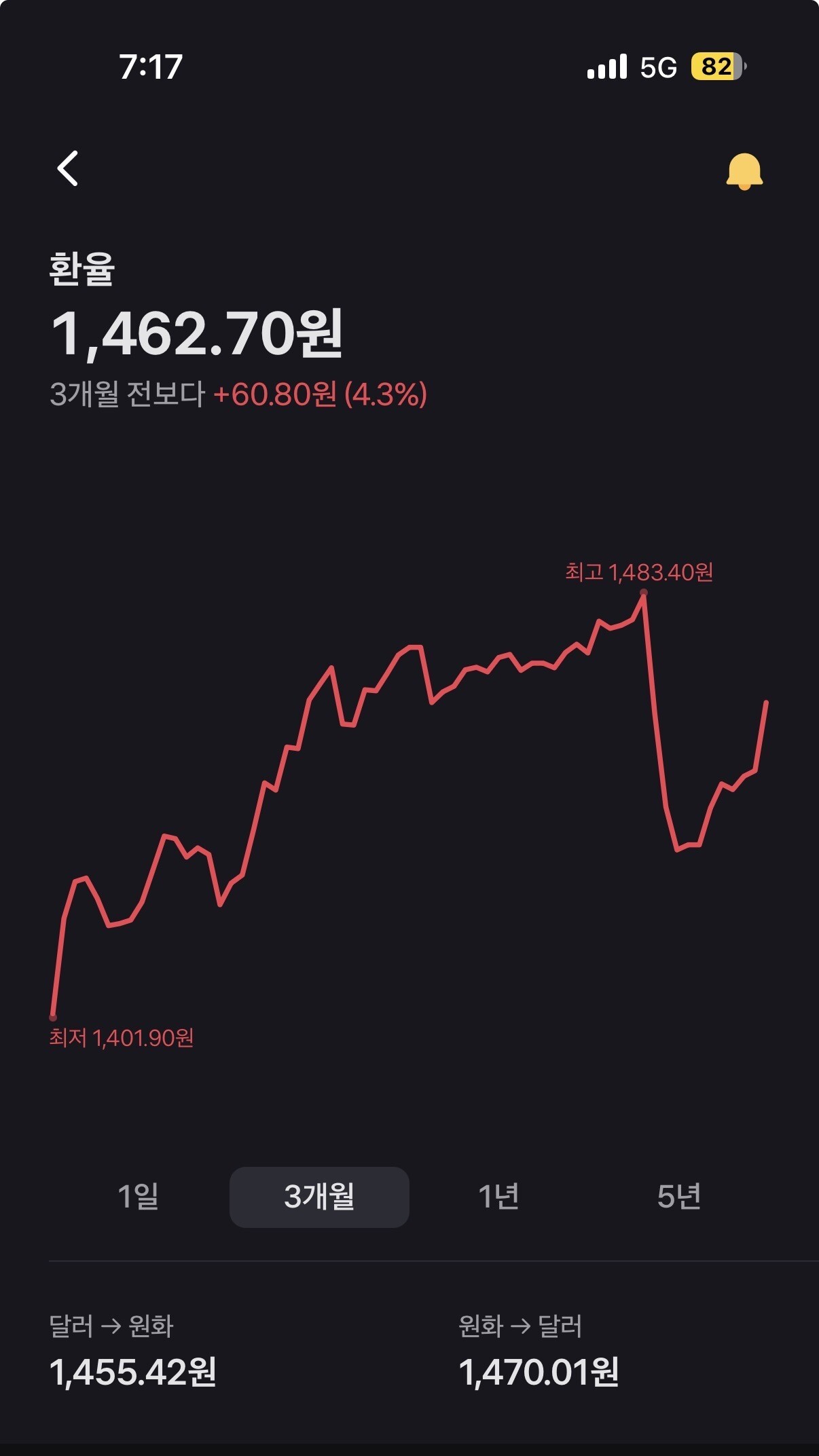Select the 3개월 chart period
Screen dimensions: 819x1456
(x=319, y=1197)
